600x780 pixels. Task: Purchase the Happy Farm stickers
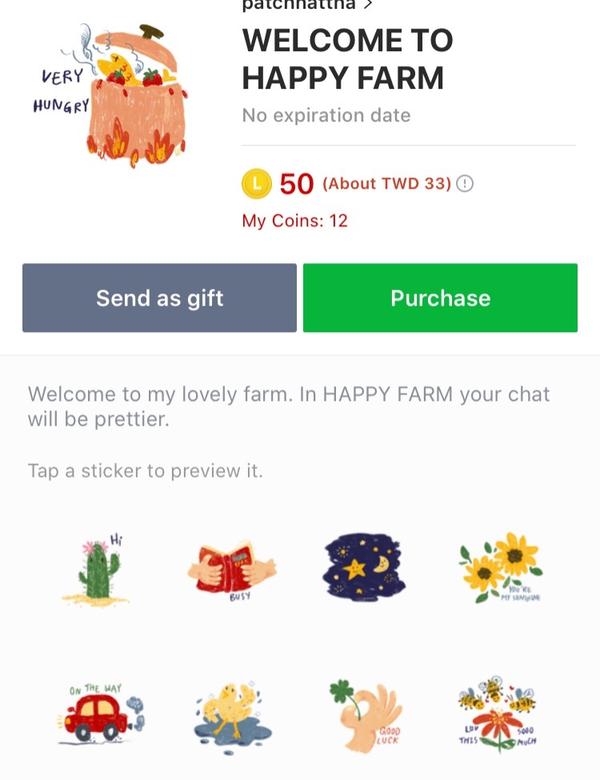tap(440, 298)
